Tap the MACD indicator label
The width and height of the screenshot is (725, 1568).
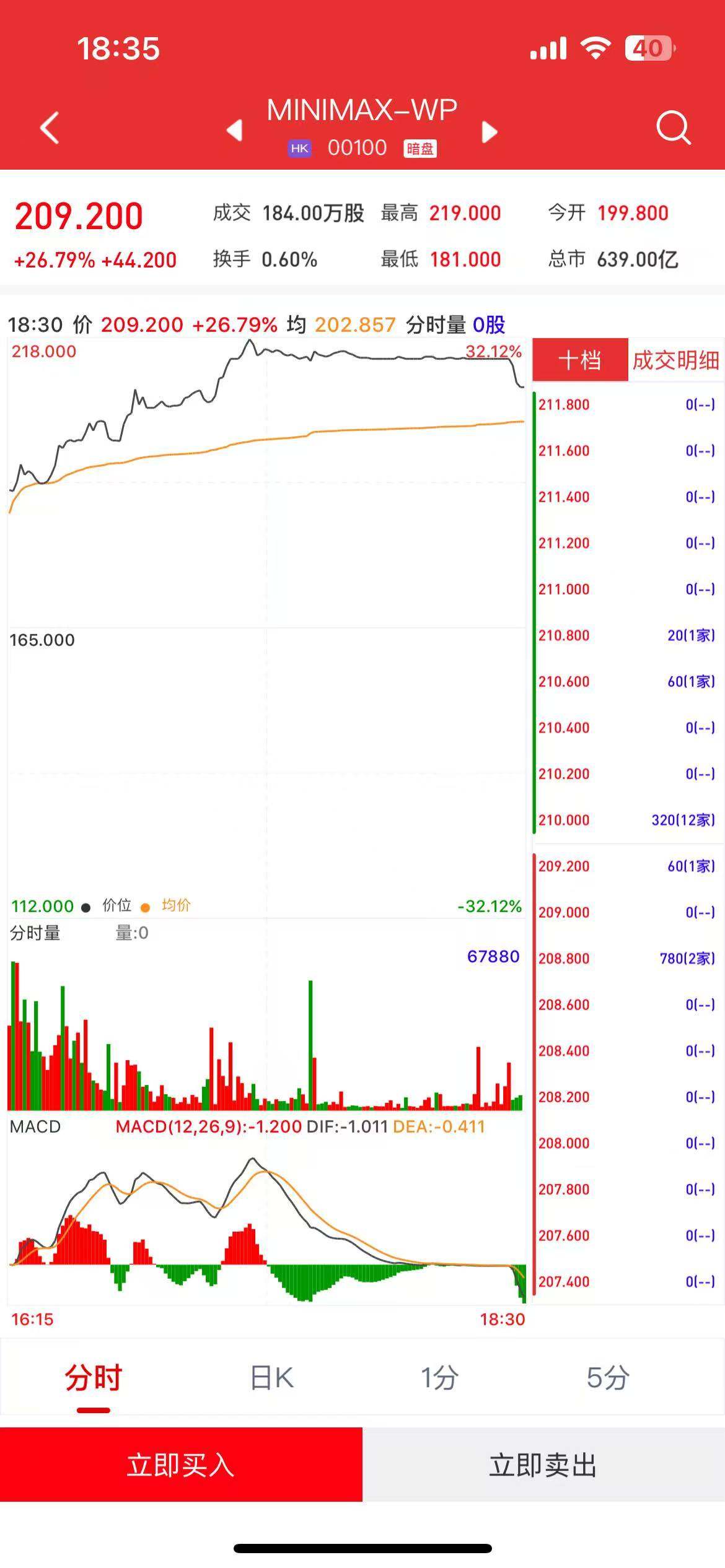coord(35,1126)
